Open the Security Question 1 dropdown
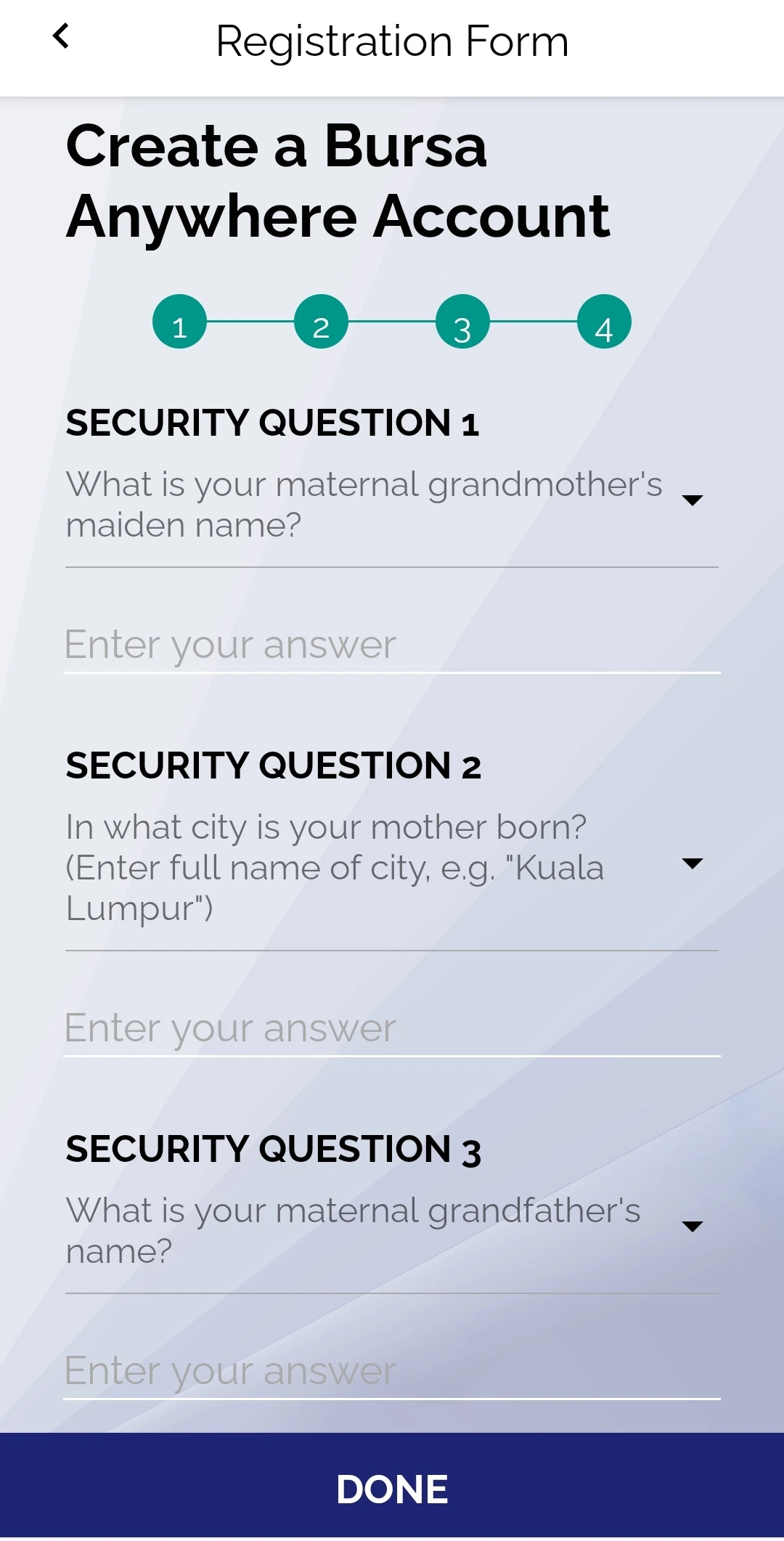Viewport: 784px width, 1541px height. [392, 505]
